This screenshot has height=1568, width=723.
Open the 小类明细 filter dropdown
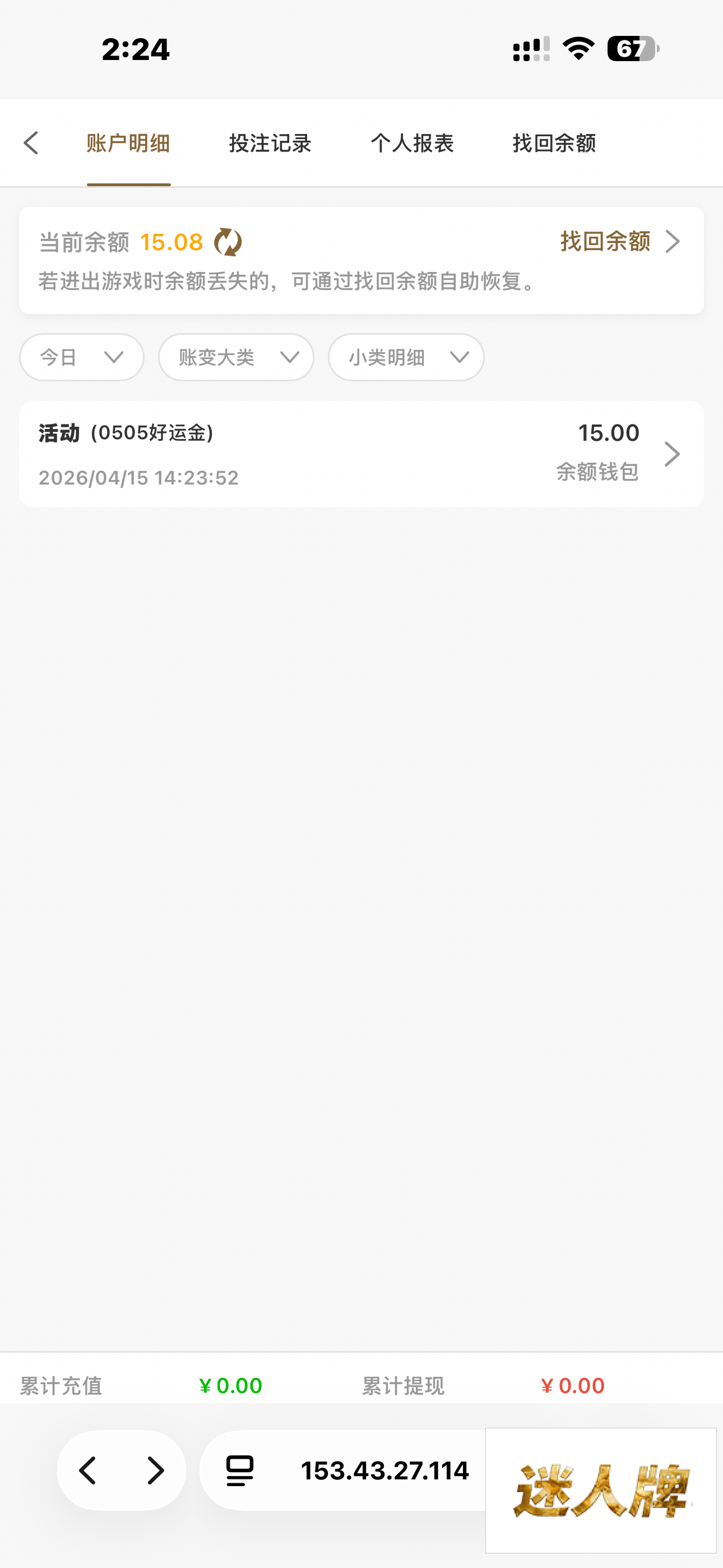pos(406,357)
